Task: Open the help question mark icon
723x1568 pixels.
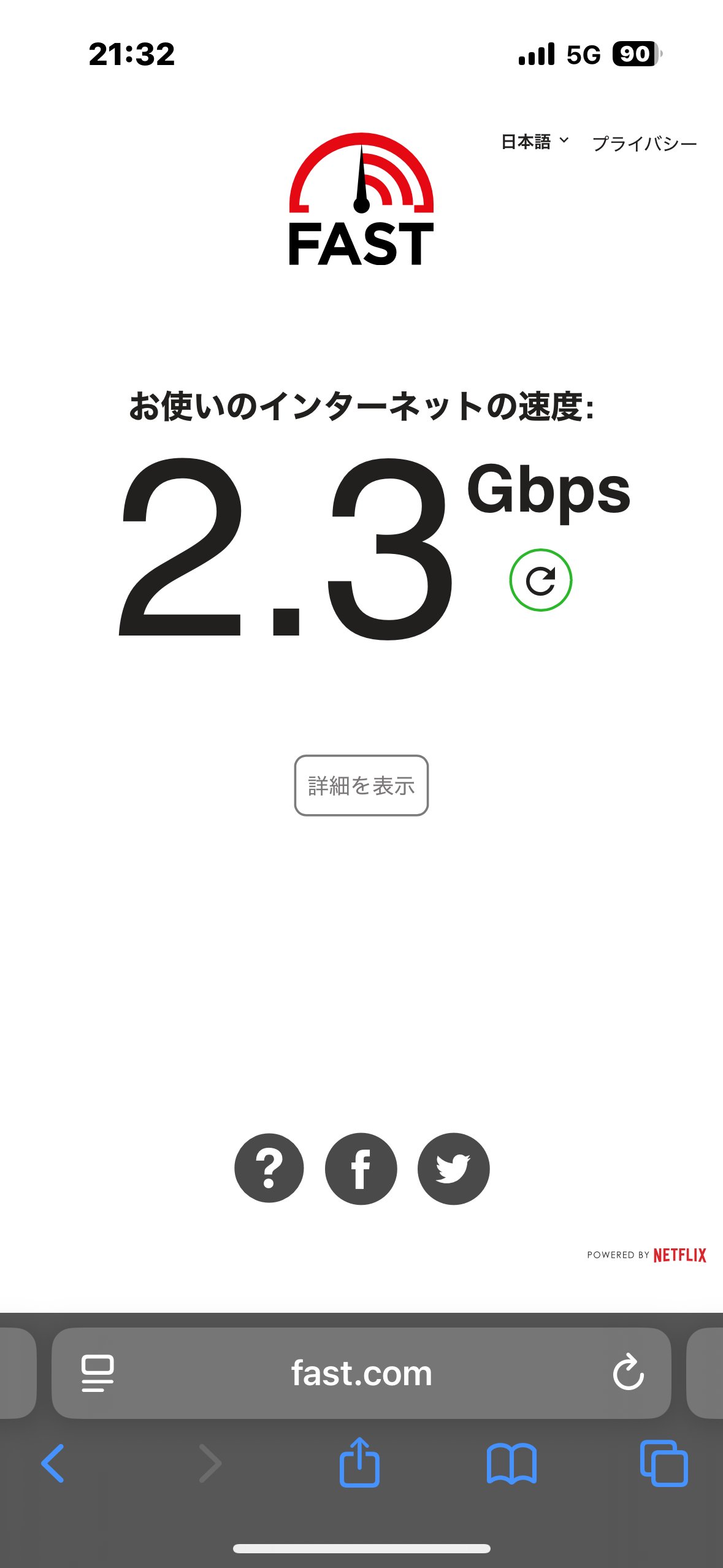Action: click(269, 1168)
